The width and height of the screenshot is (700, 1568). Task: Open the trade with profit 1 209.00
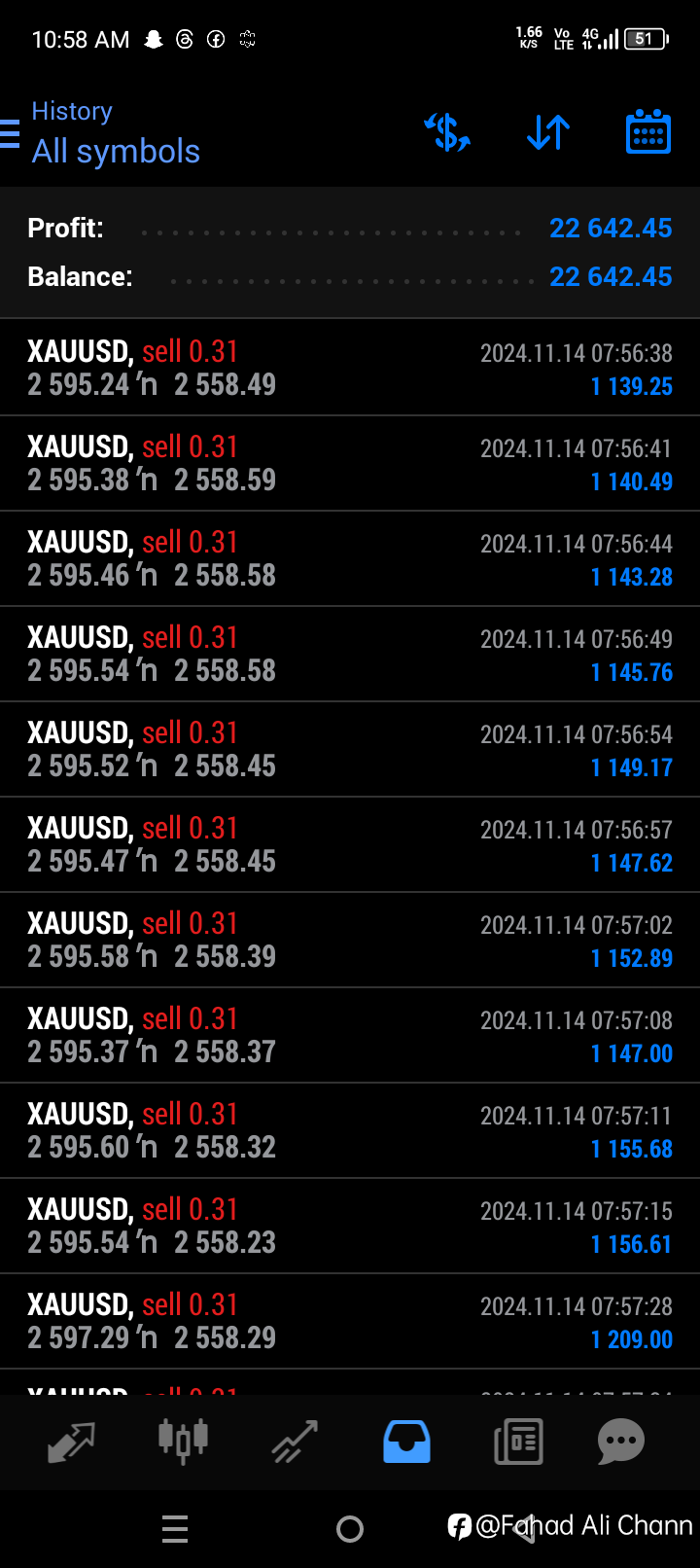(x=350, y=1321)
